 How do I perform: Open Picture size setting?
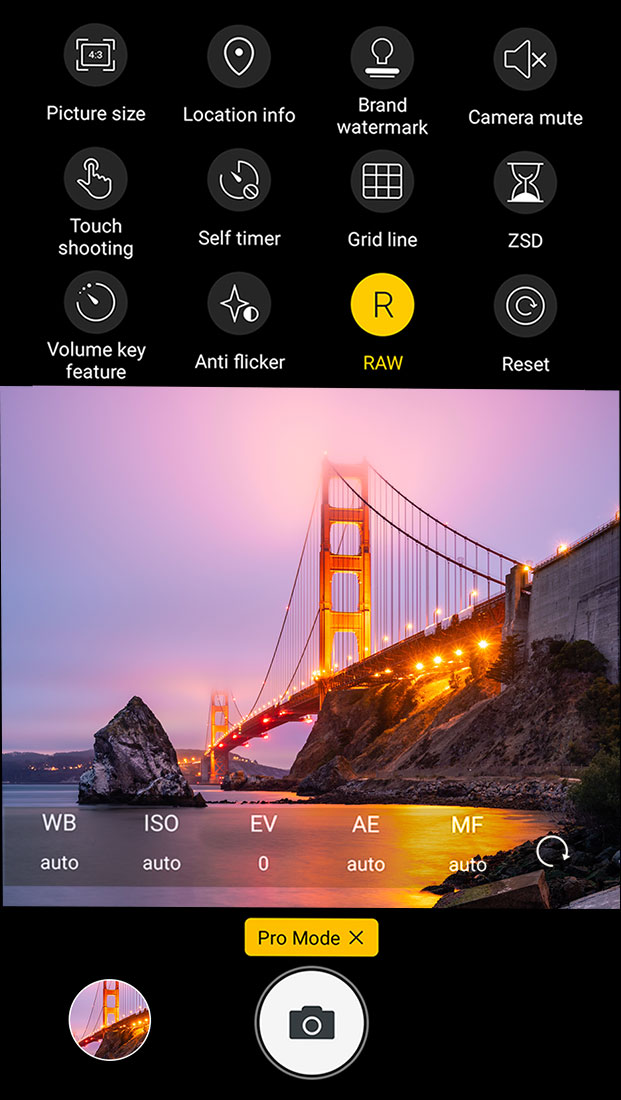coord(96,56)
